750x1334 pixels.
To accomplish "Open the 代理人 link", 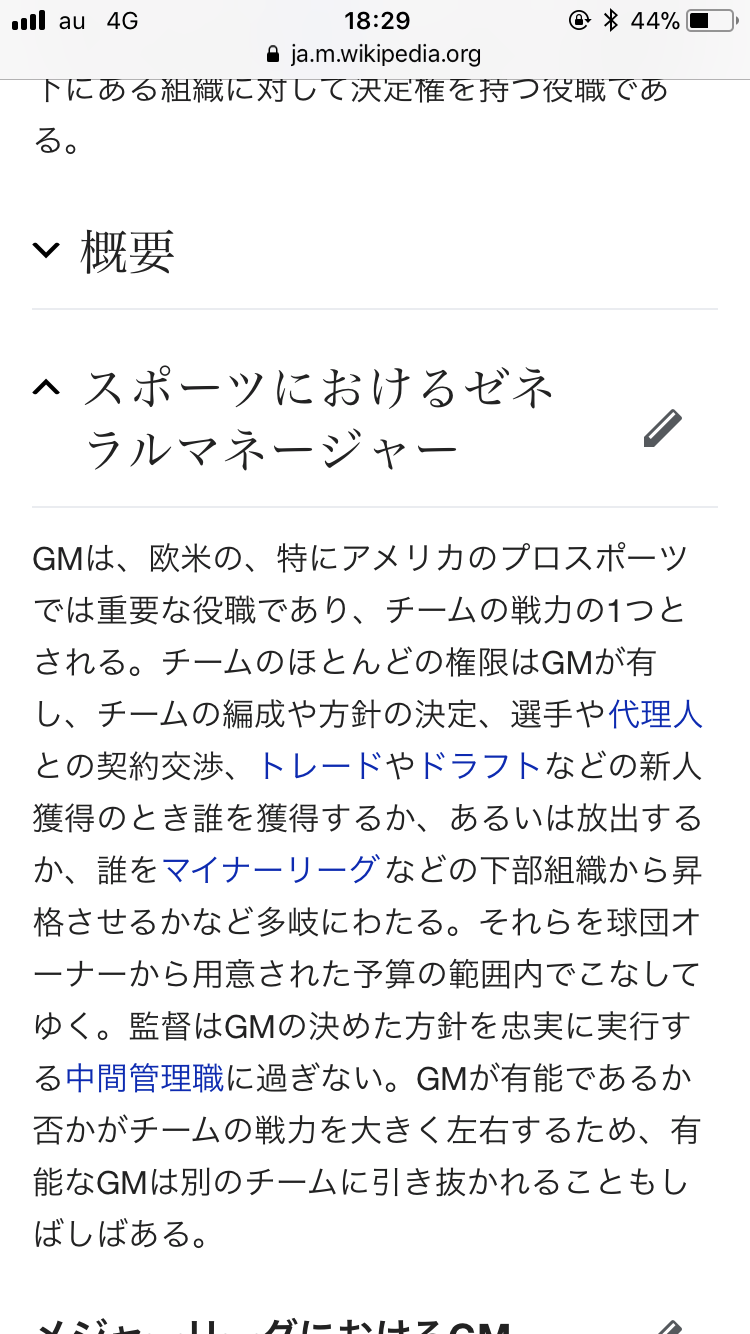I will pos(655,714).
